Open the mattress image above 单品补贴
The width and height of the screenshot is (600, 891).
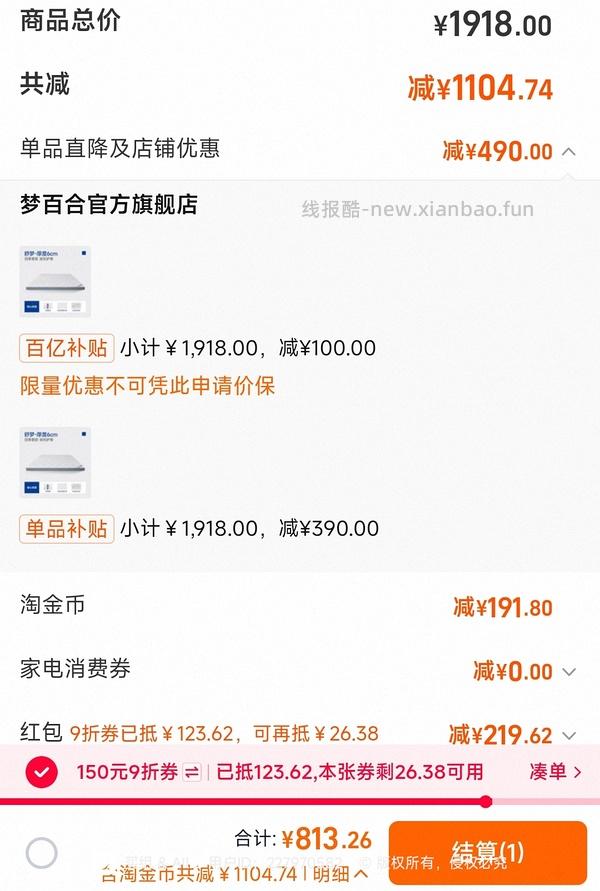pyautogui.click(x=56, y=462)
